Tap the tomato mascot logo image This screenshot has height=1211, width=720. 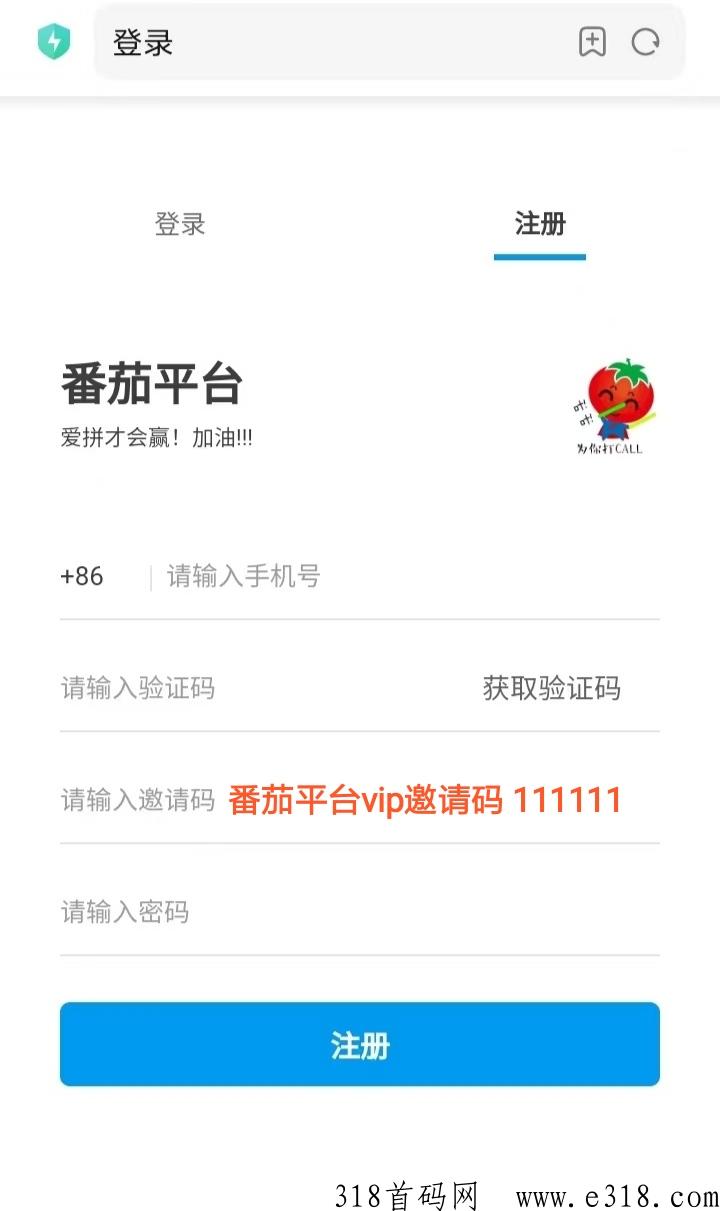coord(614,405)
